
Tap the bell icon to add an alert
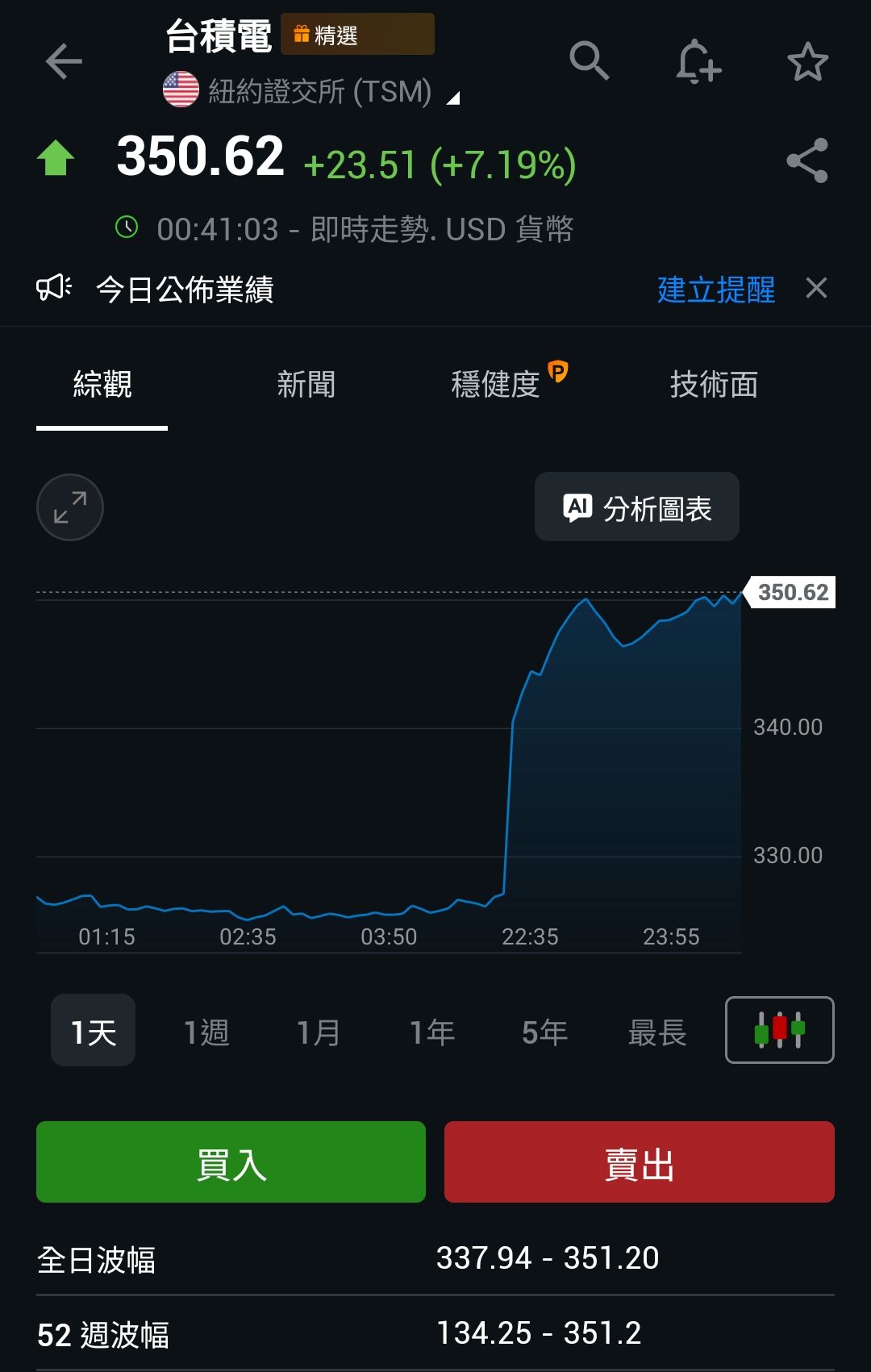click(698, 62)
